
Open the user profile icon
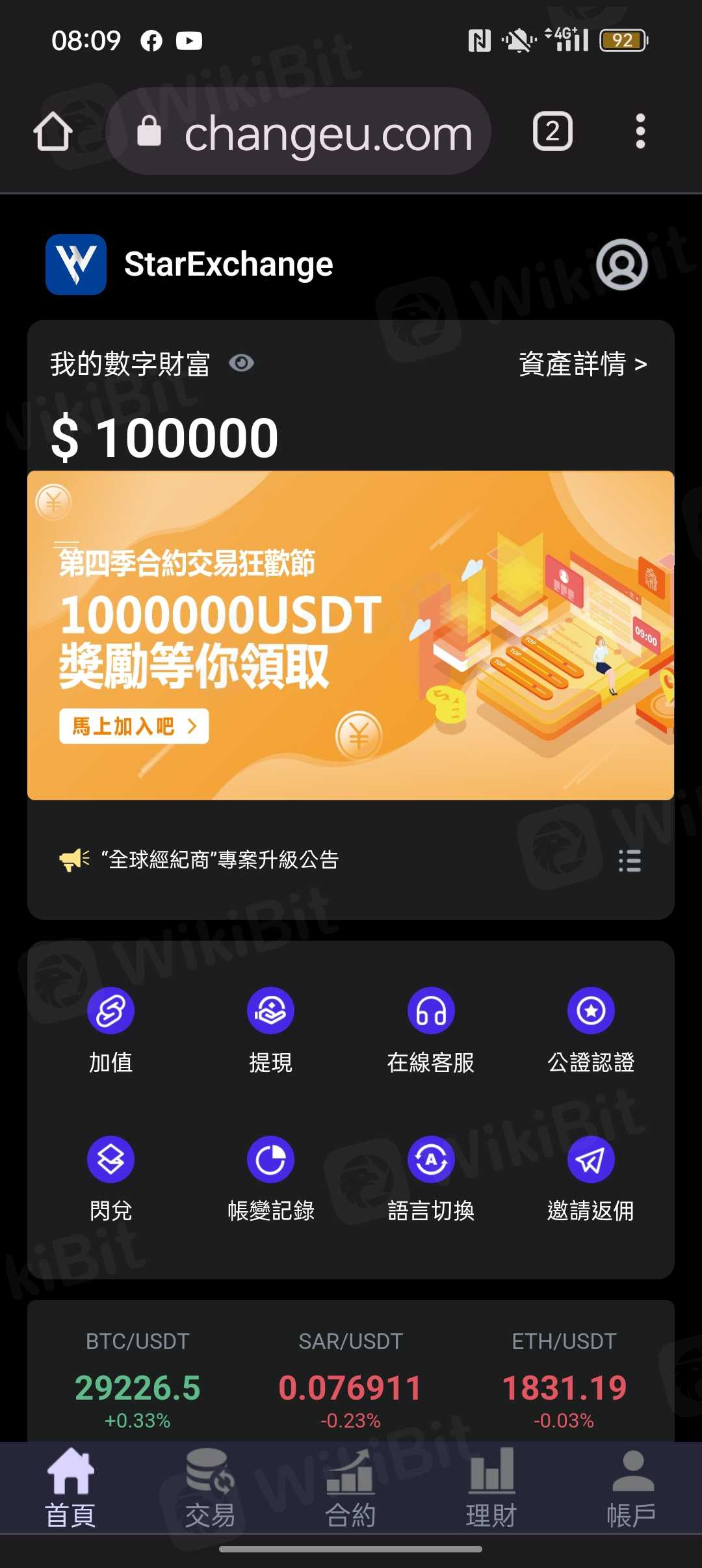tap(622, 265)
